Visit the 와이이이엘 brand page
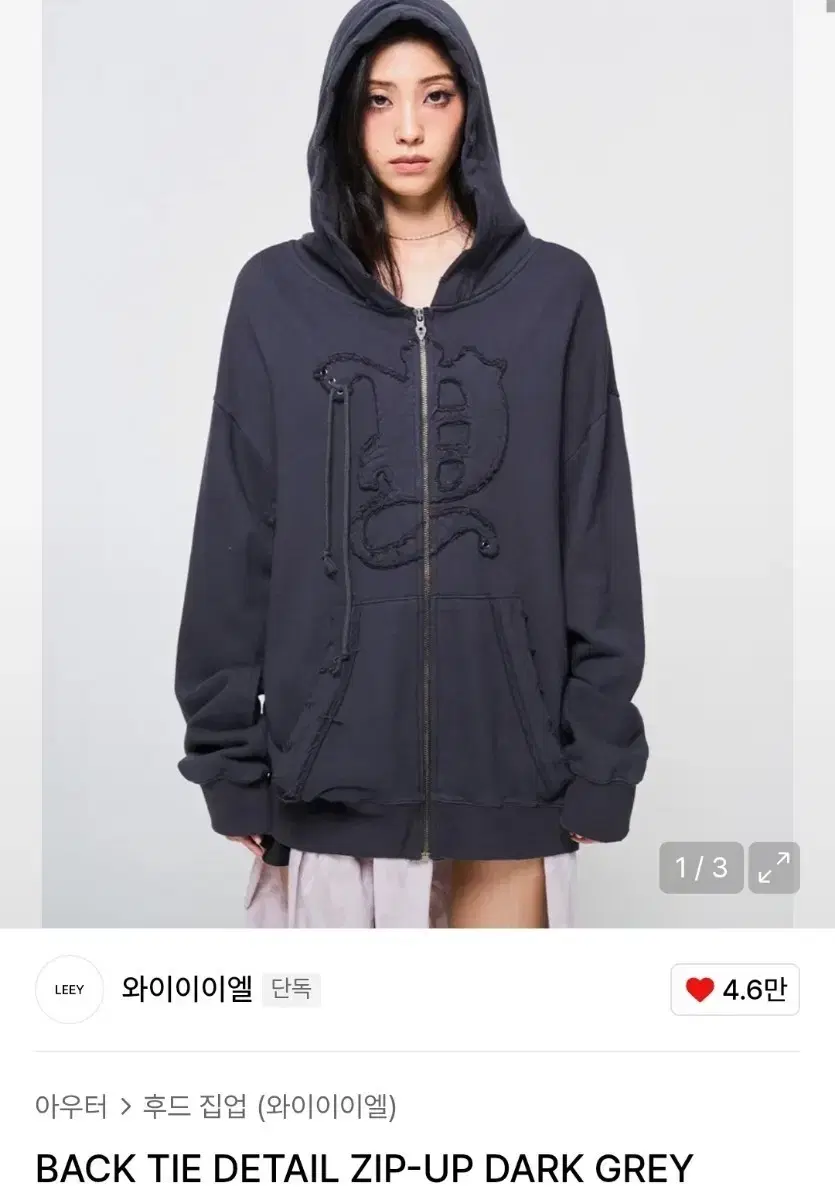This screenshot has height=1200, width=835. click(190, 986)
